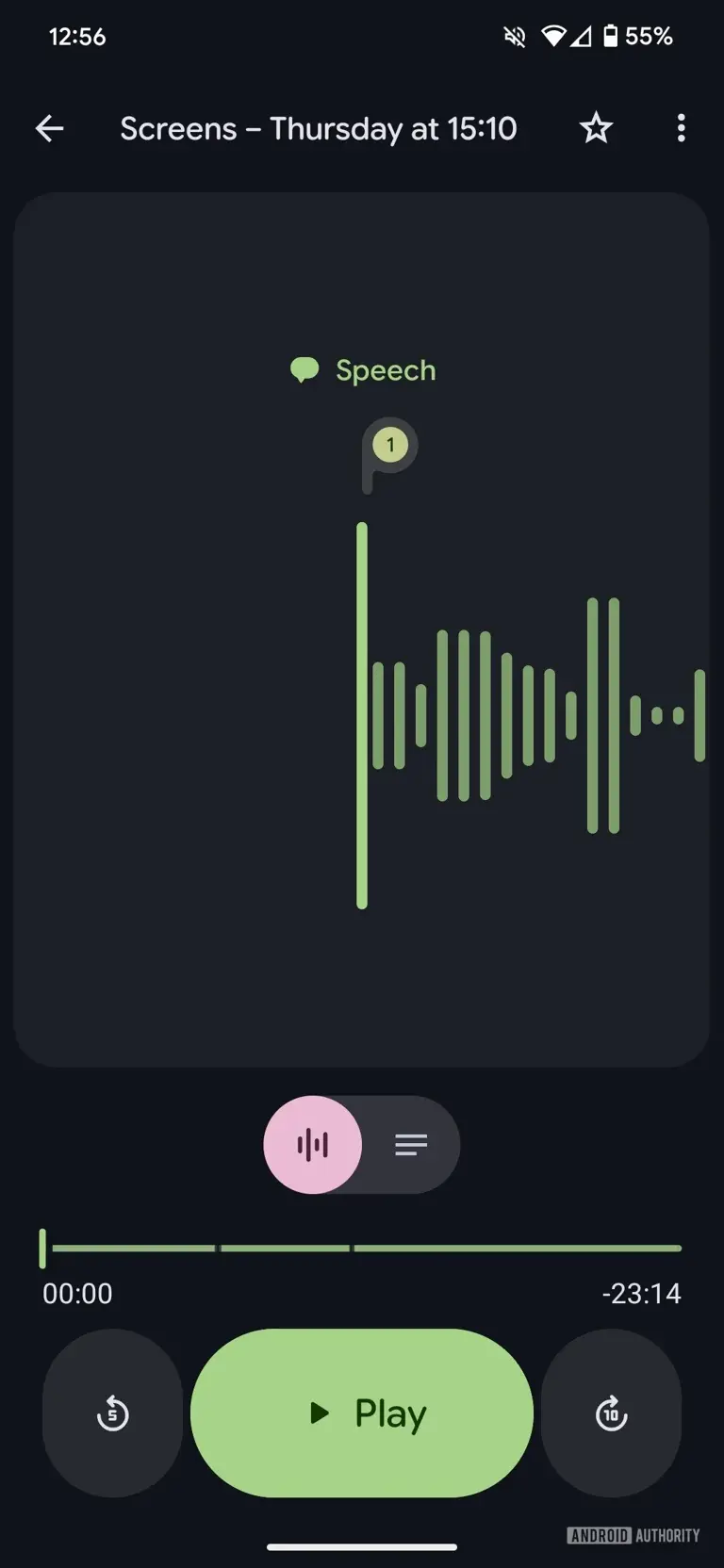Tap the remaining time -23:14 label

click(644, 1293)
